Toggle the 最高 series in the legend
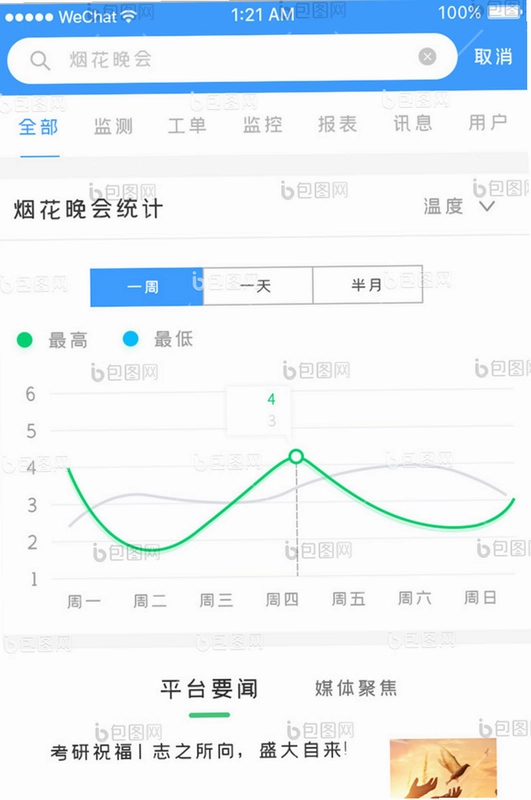Viewport: 531px width, 800px height. (52, 340)
